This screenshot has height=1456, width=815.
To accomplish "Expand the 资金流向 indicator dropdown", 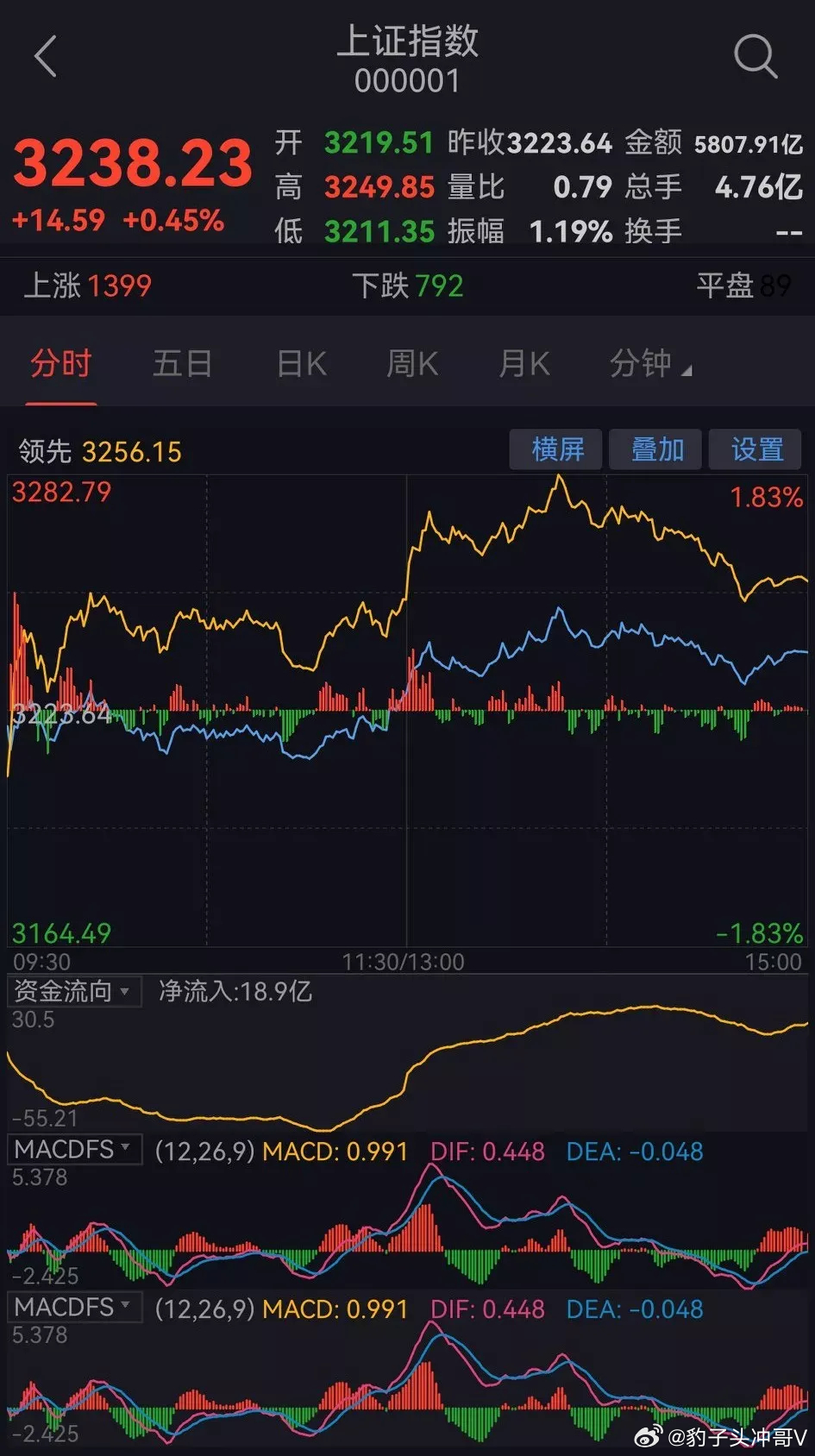I will (72, 991).
